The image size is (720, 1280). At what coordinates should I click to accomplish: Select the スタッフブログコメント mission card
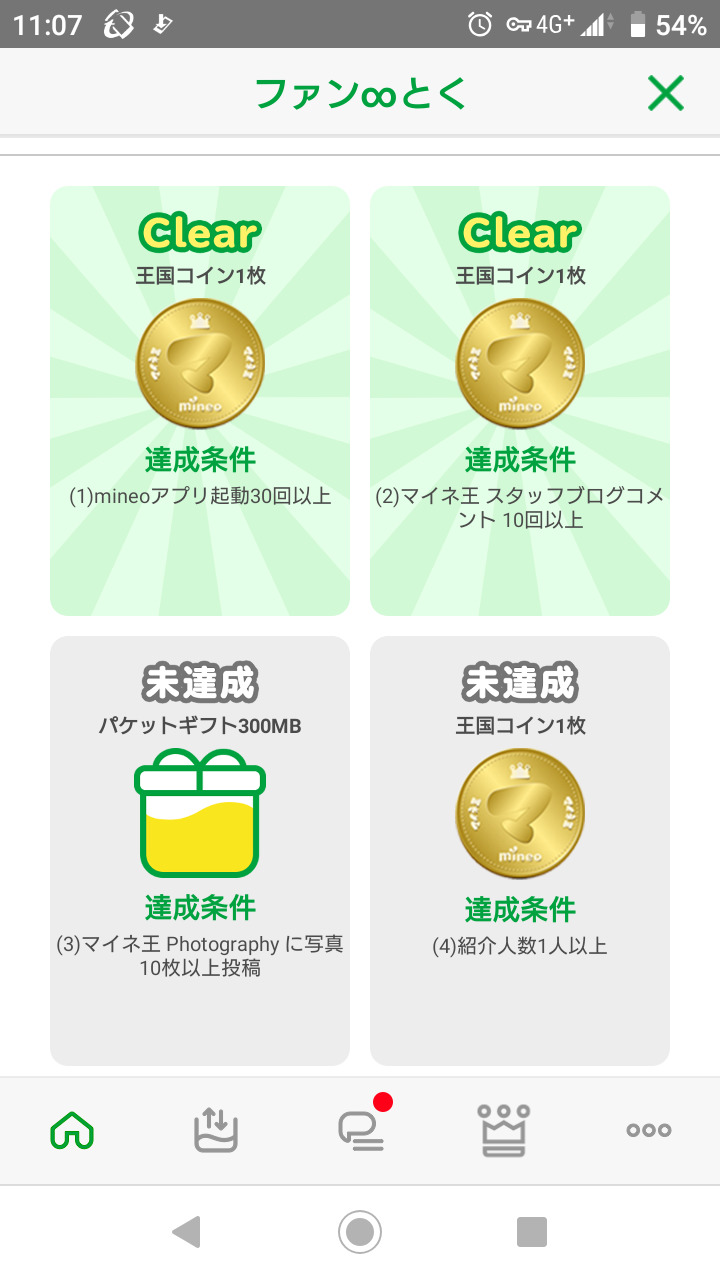[x=520, y=400]
